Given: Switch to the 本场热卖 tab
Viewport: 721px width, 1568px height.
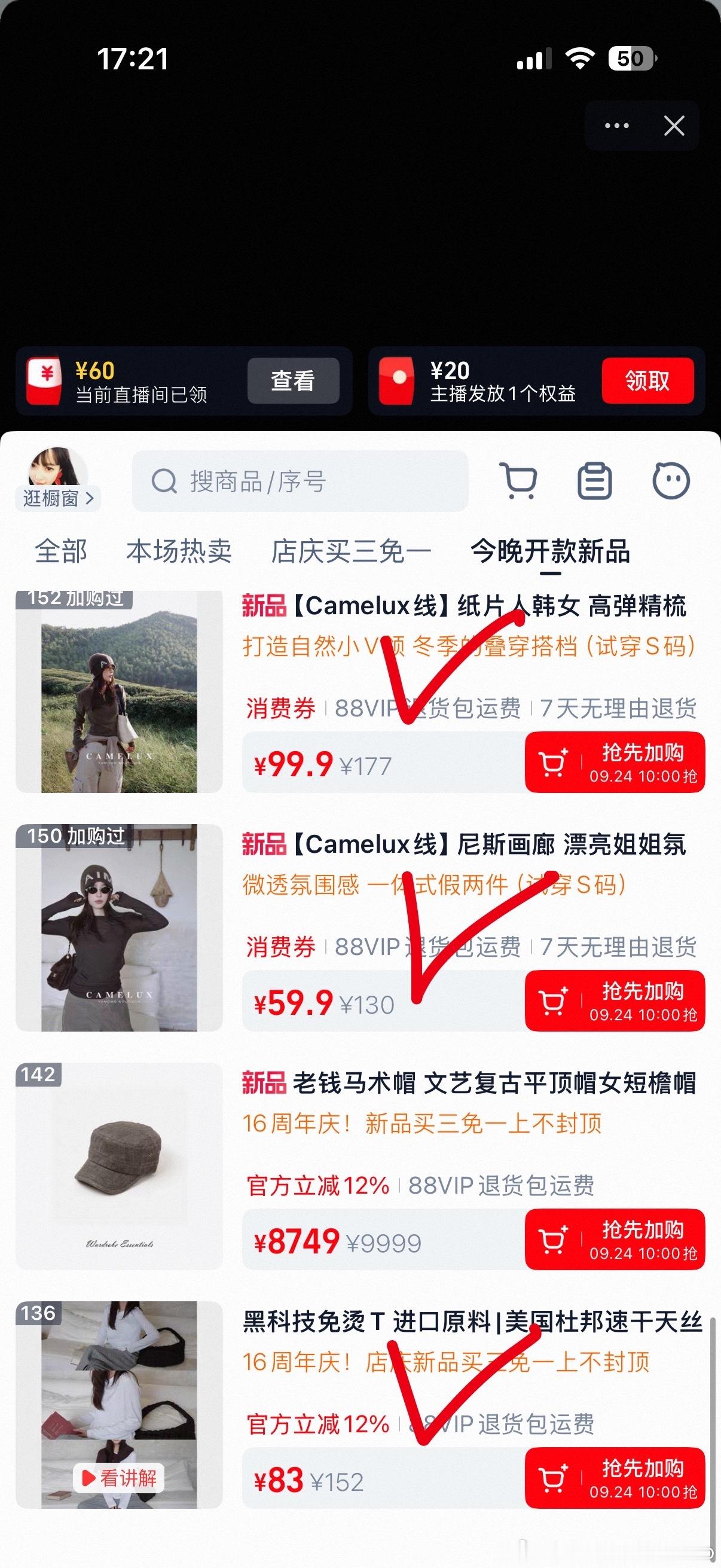Looking at the screenshot, I should (179, 551).
